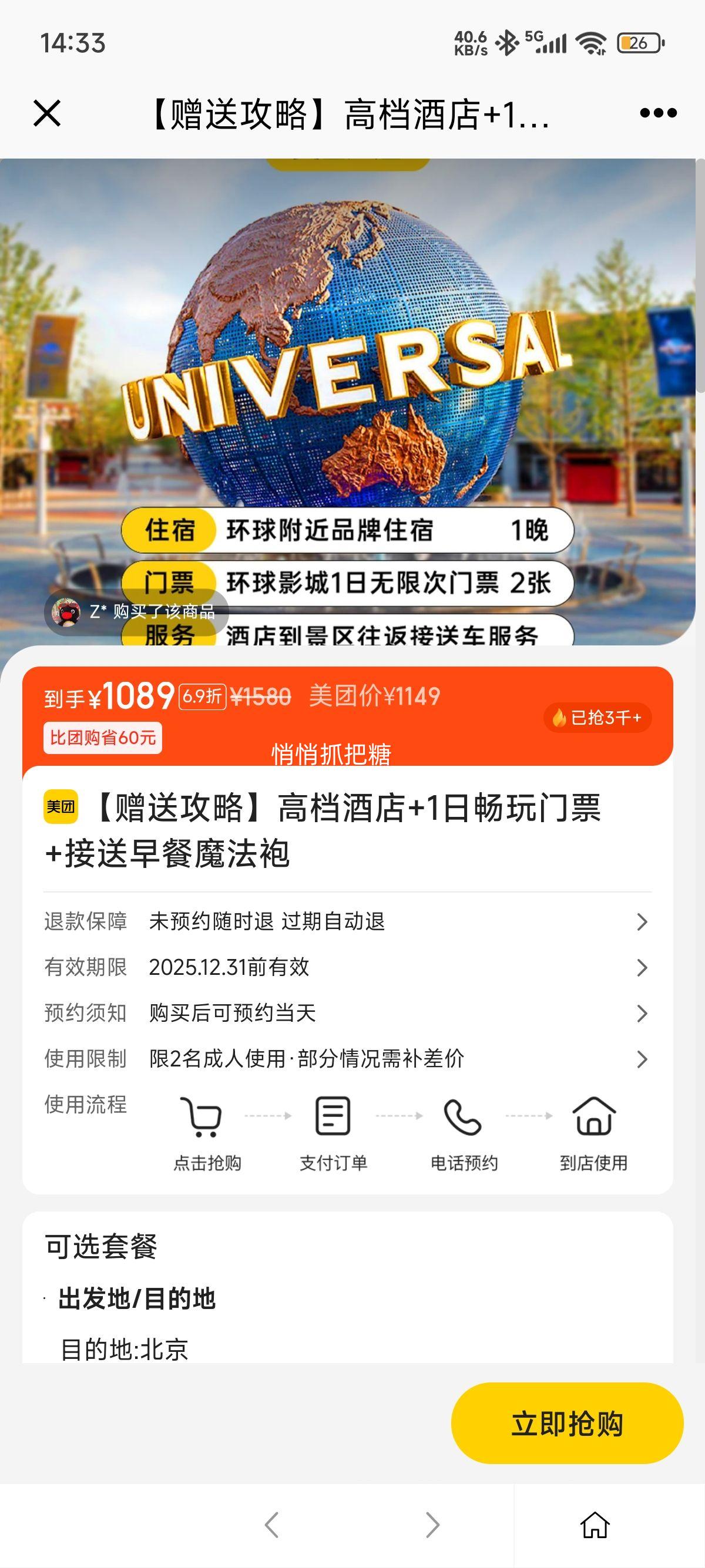The width and height of the screenshot is (705, 1568).
Task: Return to the home page via house icon
Action: point(594,1525)
